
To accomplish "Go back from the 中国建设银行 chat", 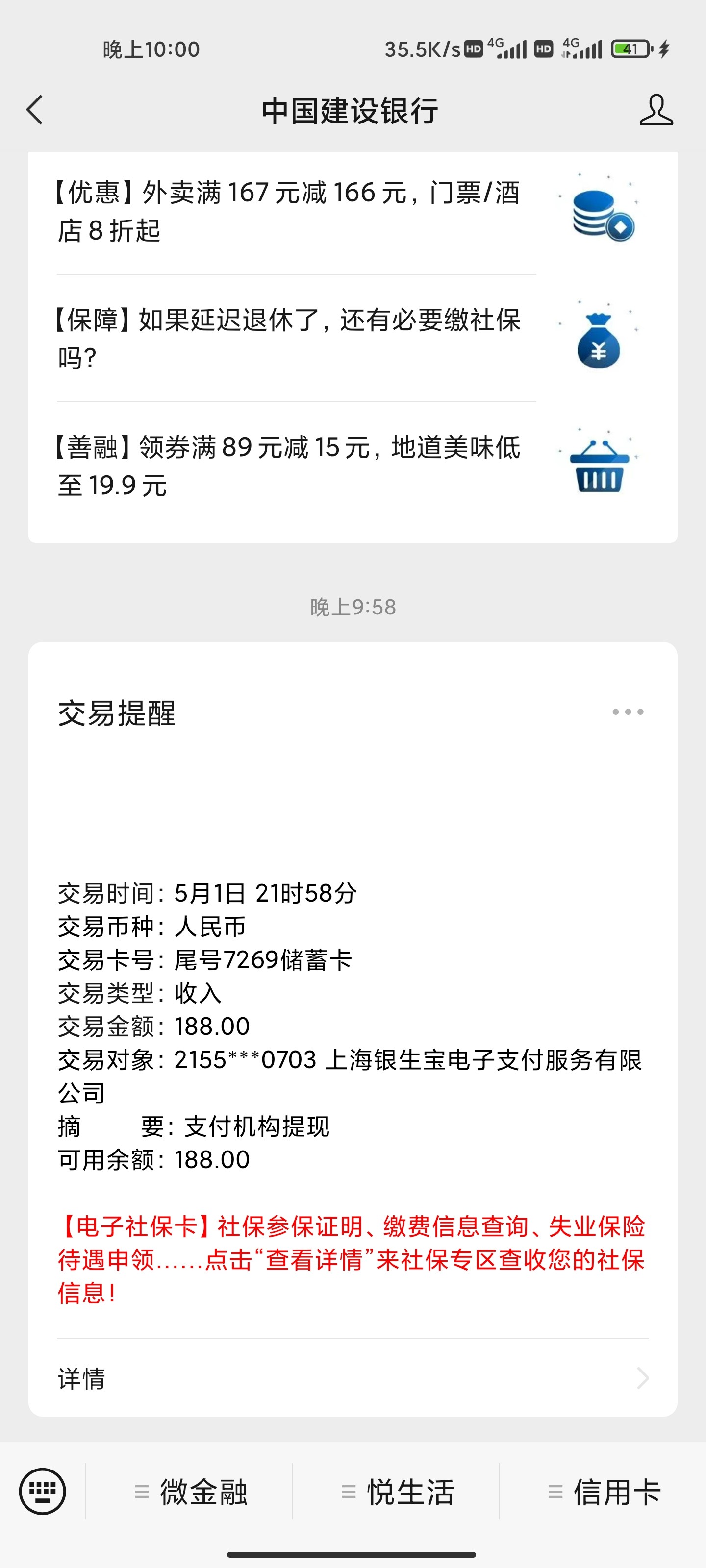I will (35, 110).
